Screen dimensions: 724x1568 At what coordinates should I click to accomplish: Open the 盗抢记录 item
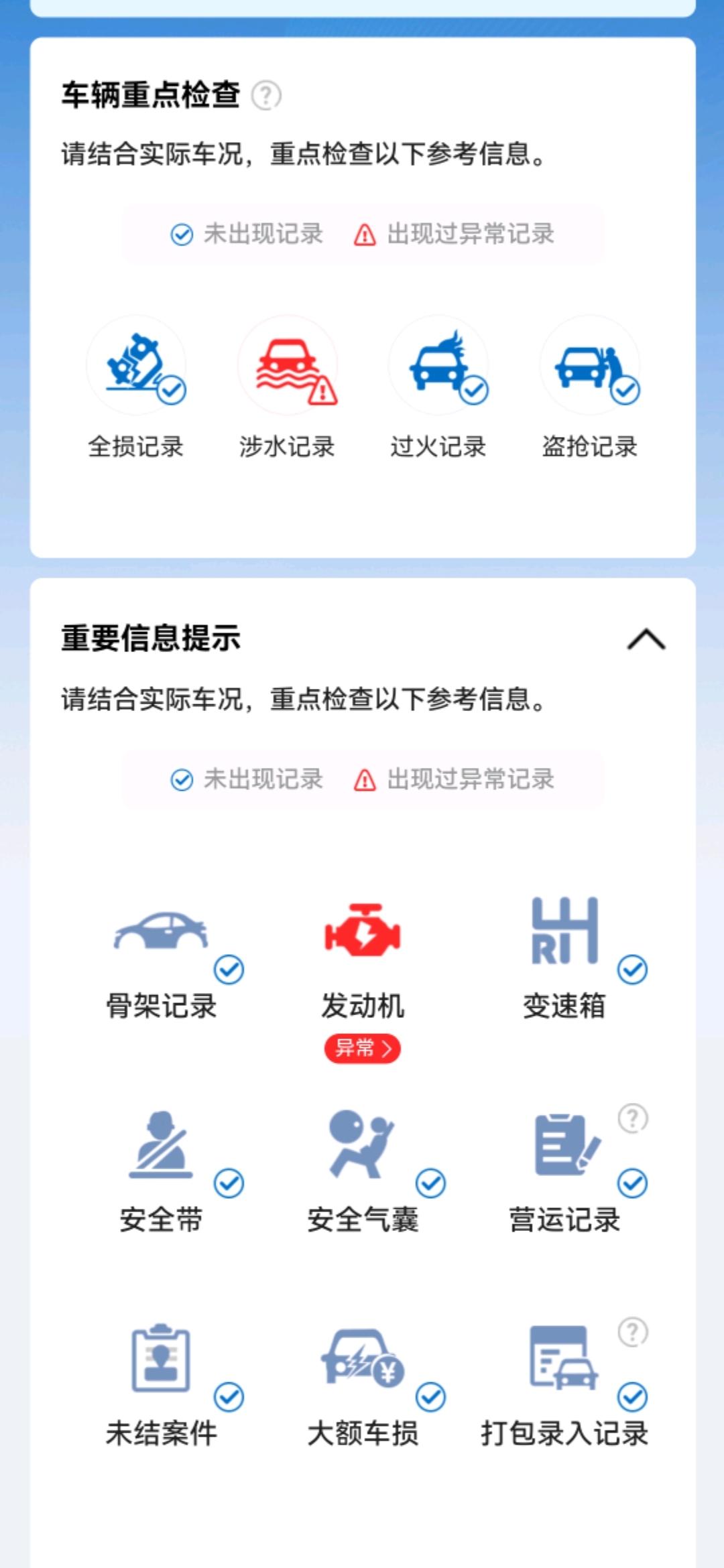[590, 389]
